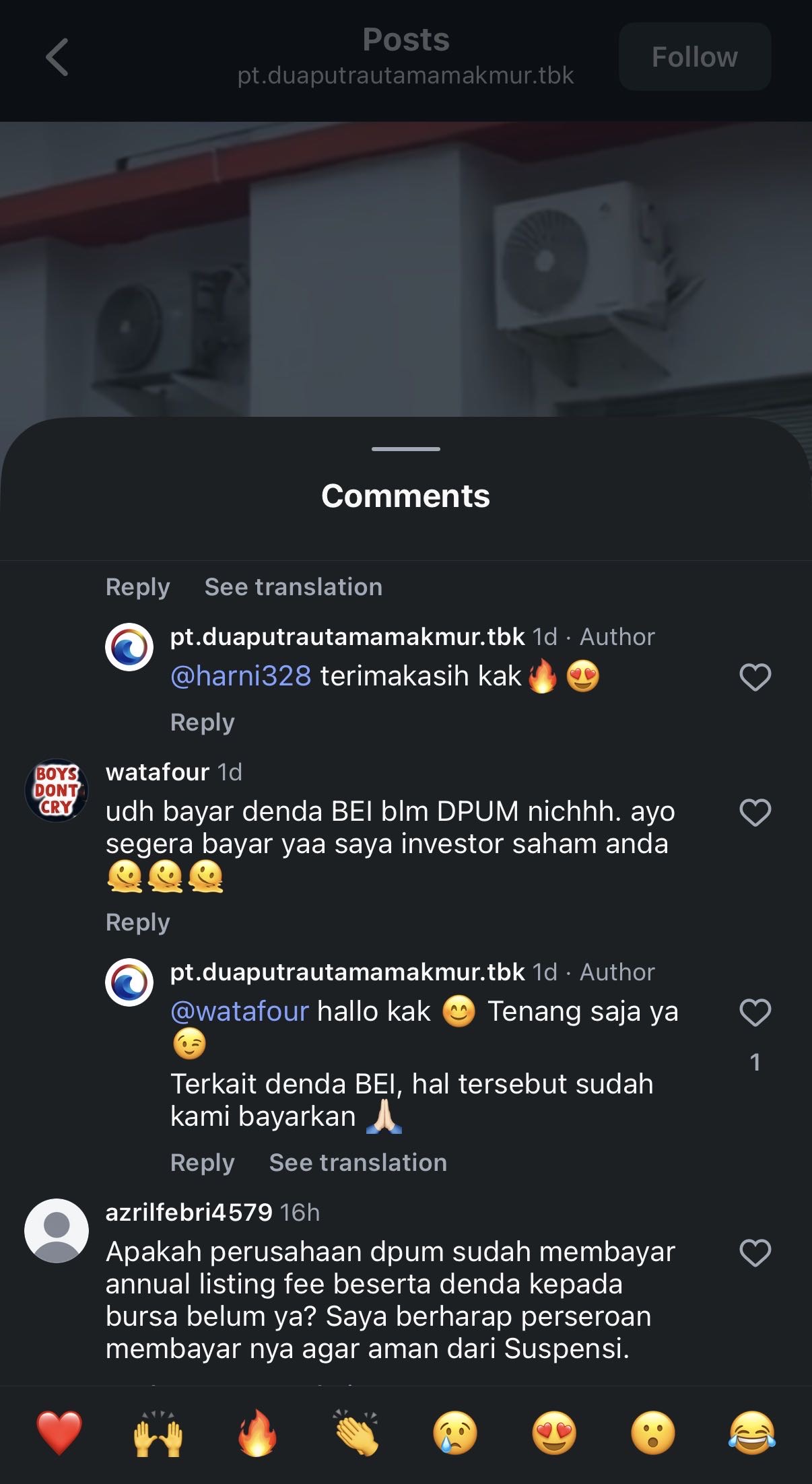Screen dimensions: 812x1484
Task: See translation for the topmost comment
Action: point(293,587)
